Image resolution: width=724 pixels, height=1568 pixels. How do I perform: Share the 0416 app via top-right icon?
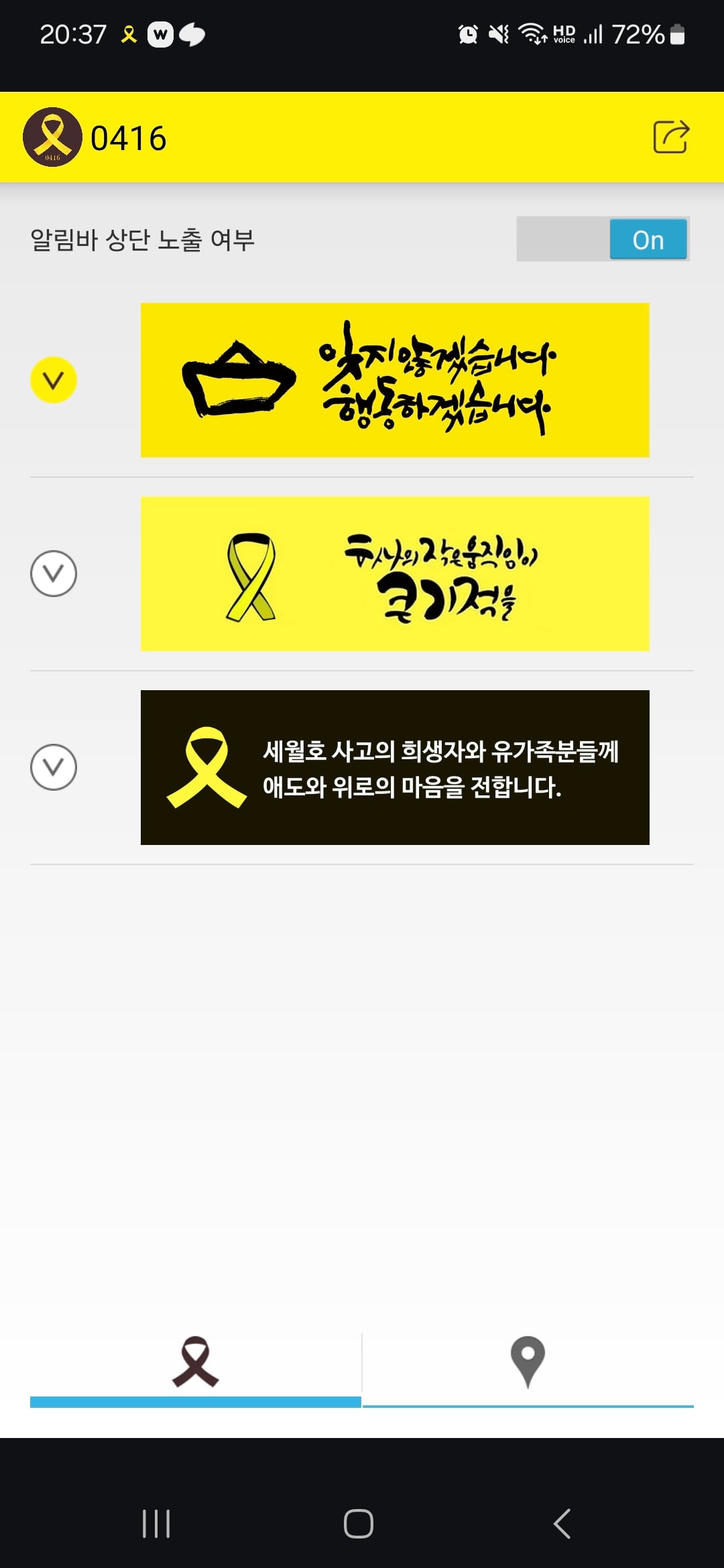tap(671, 137)
